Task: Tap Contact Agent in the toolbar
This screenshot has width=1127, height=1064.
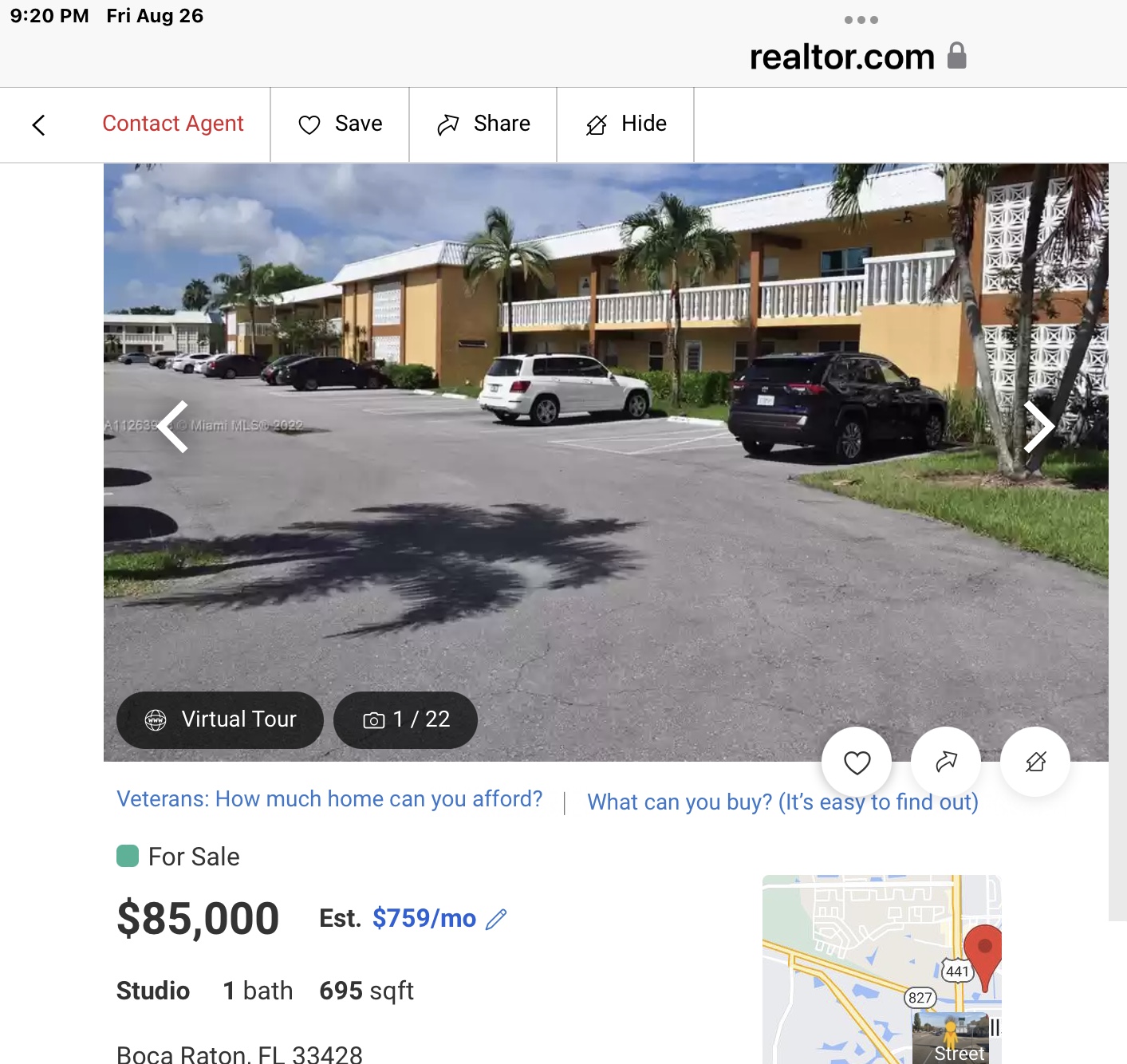Action: [173, 124]
